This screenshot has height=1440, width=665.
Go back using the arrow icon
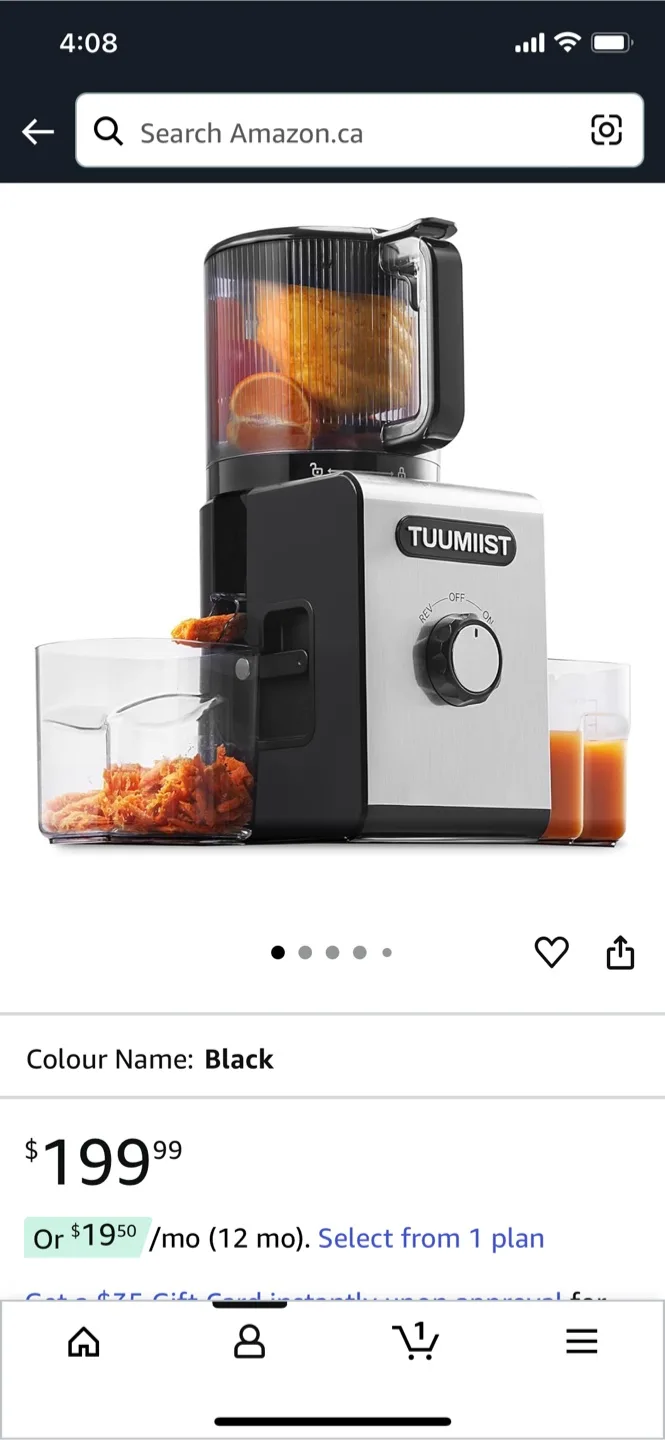click(x=38, y=132)
